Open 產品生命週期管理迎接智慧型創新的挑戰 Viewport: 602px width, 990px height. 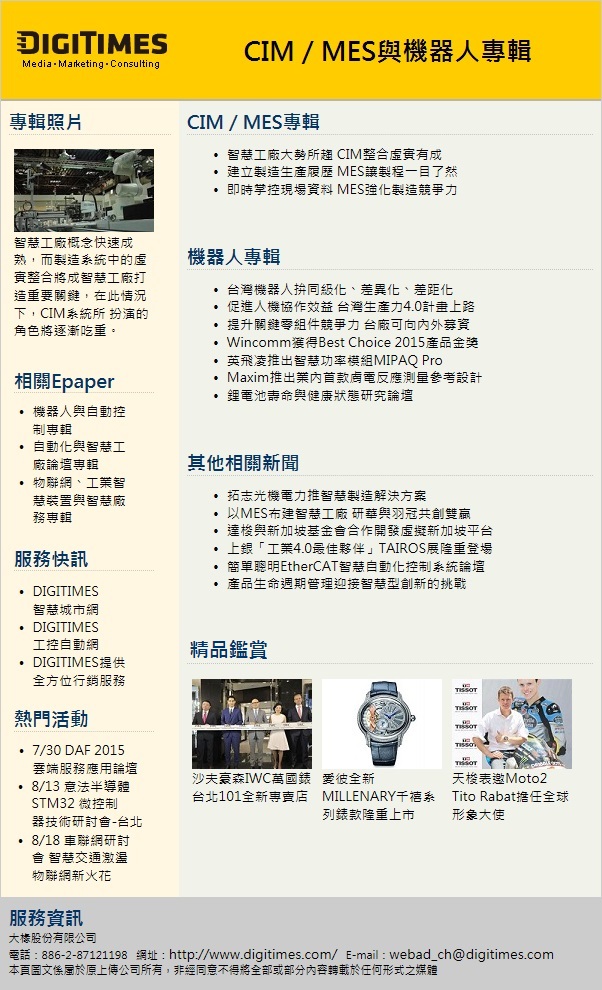(x=347, y=583)
